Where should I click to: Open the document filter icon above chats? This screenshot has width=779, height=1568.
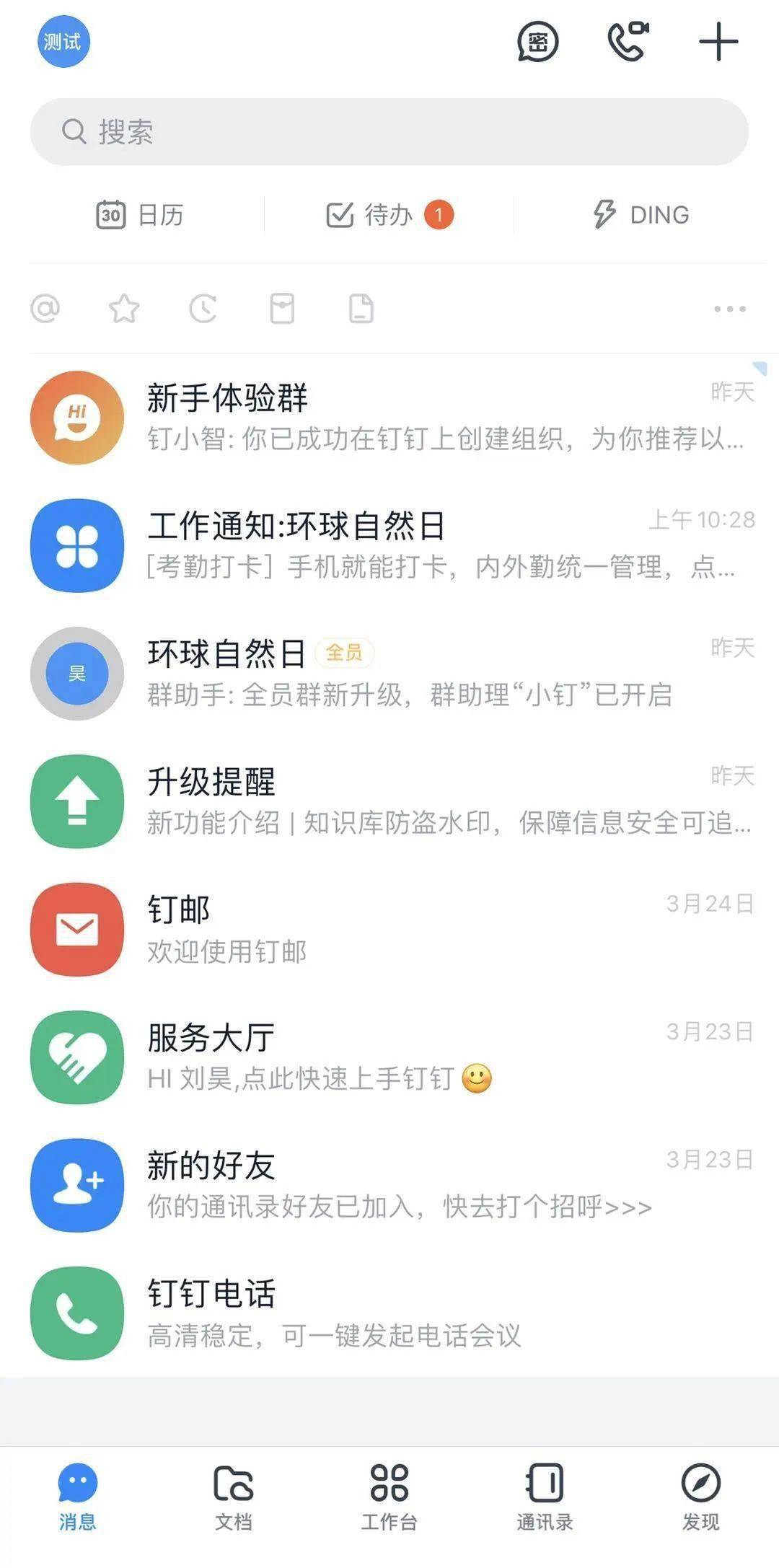click(360, 309)
